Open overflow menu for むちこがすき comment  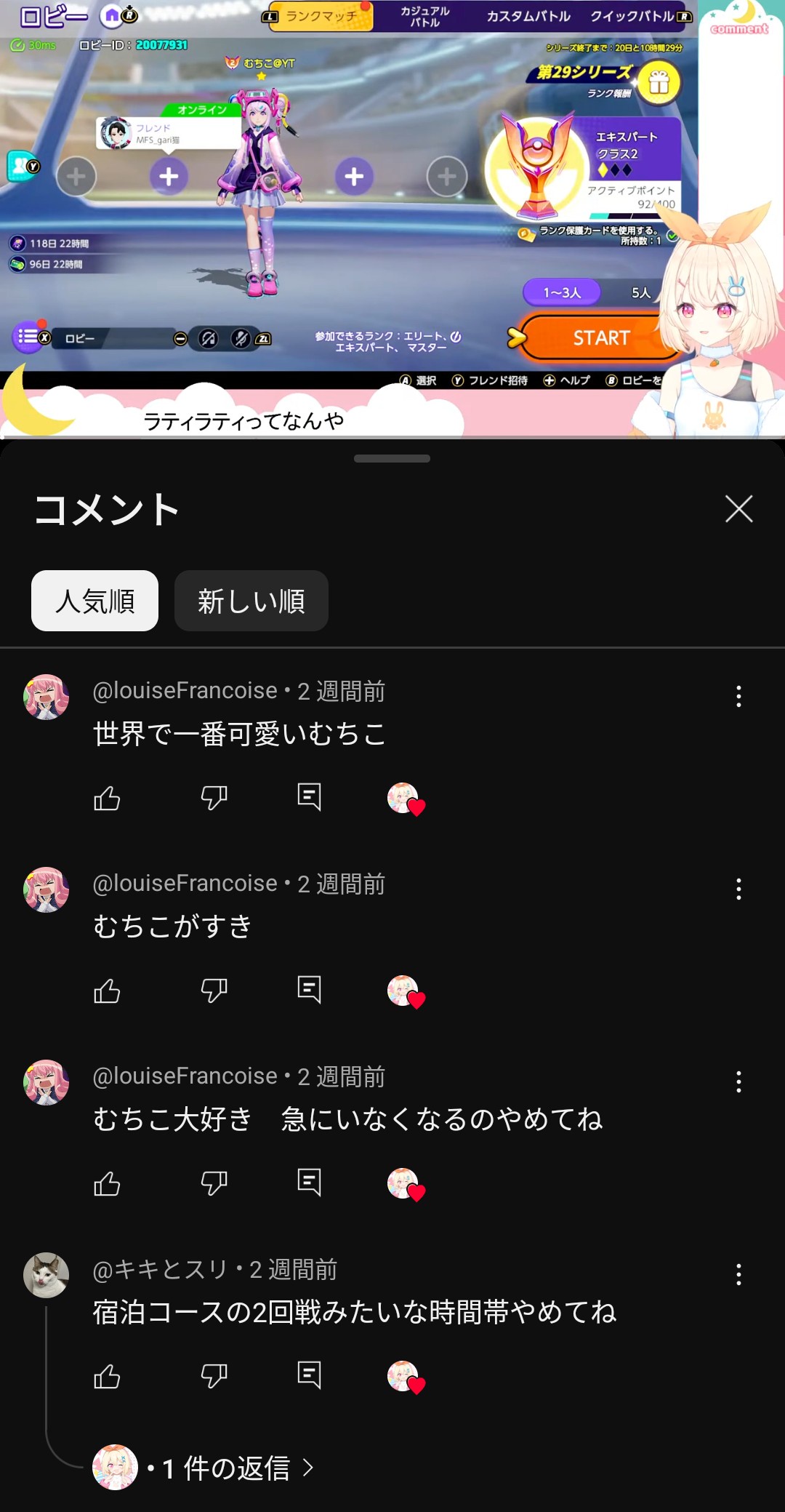pos(738,889)
